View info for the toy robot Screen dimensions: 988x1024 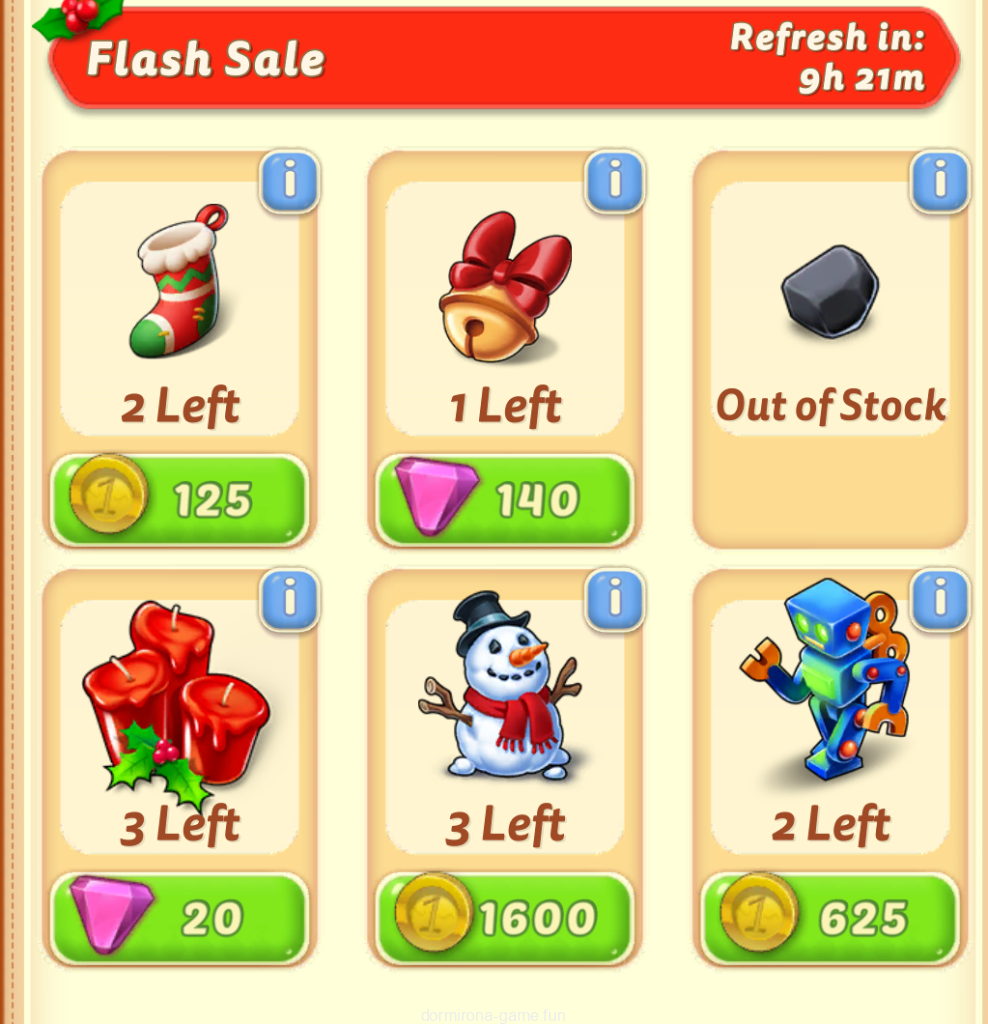pyautogui.click(x=940, y=599)
